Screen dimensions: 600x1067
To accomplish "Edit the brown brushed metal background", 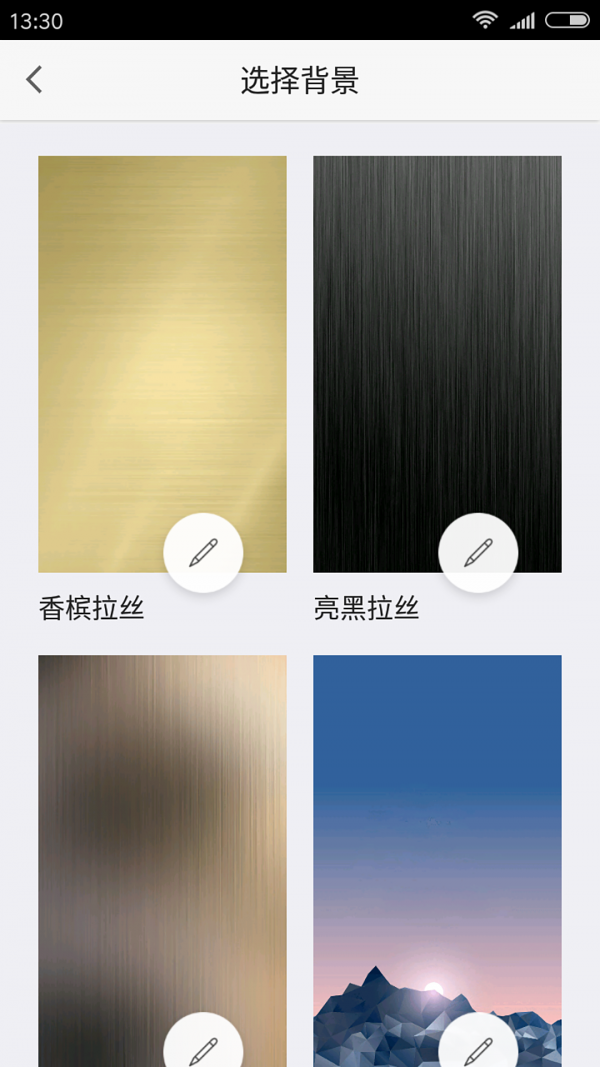I will [x=203, y=1045].
